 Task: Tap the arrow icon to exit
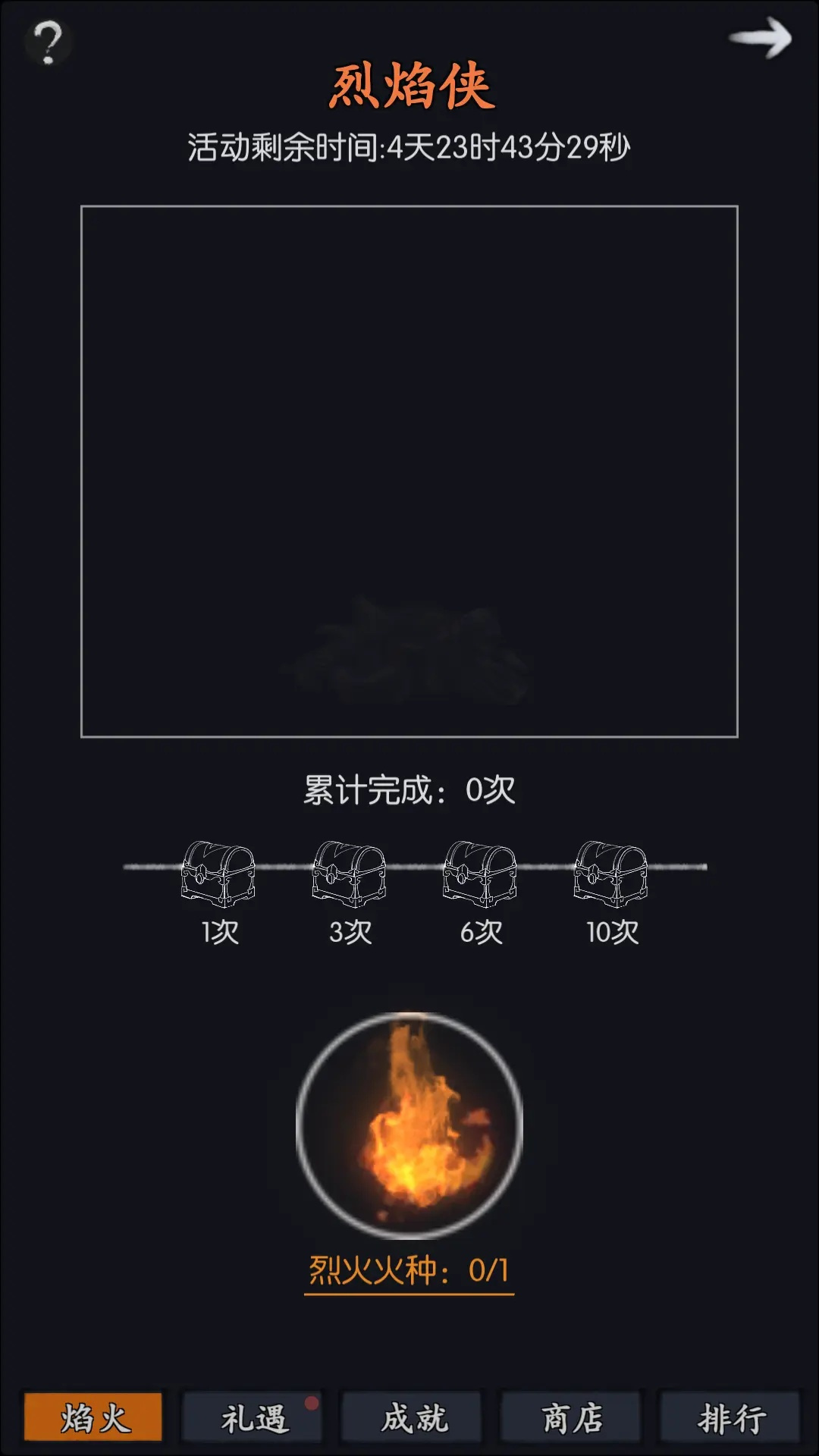[x=760, y=38]
